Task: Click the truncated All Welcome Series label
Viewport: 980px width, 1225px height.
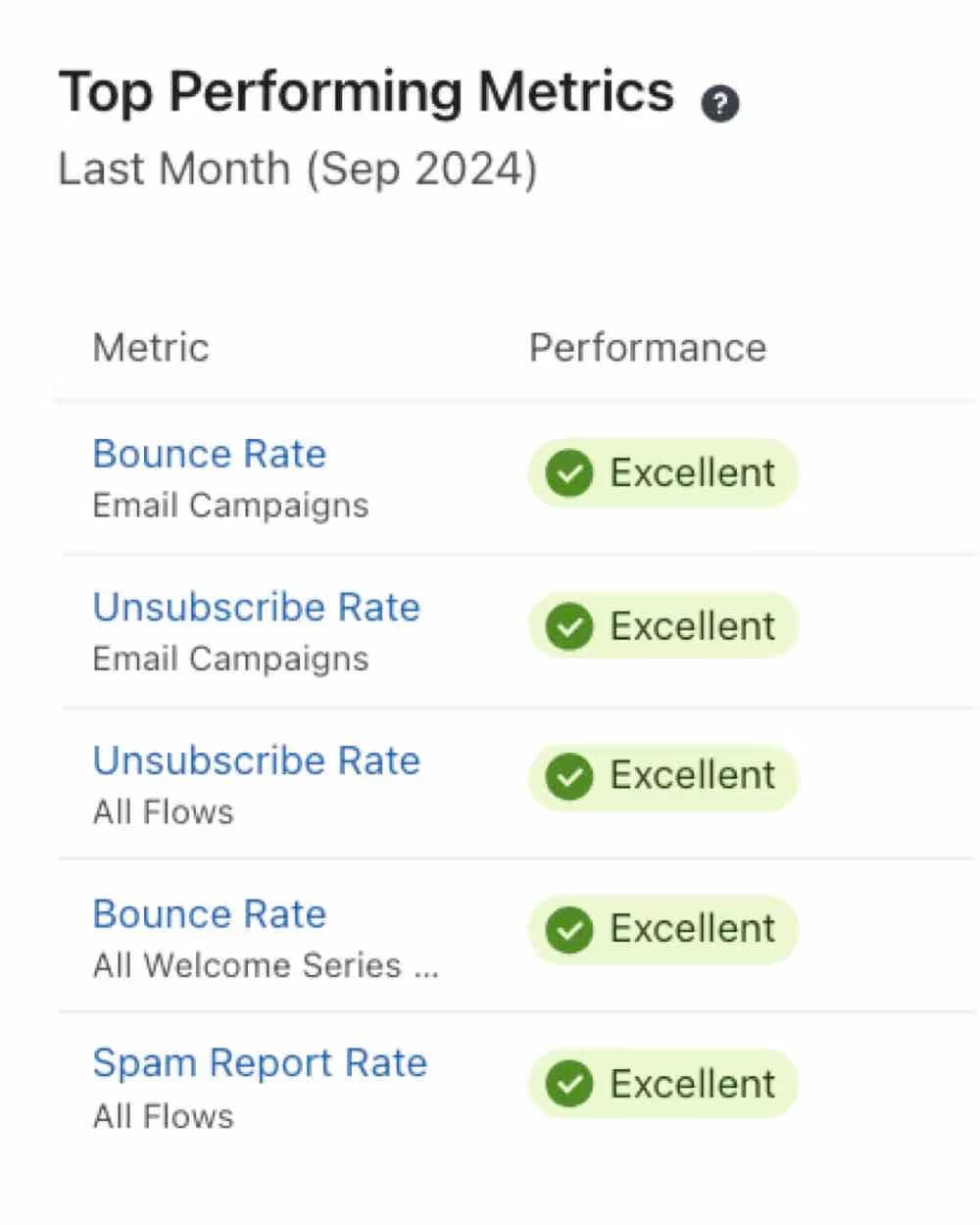Action: [266, 965]
